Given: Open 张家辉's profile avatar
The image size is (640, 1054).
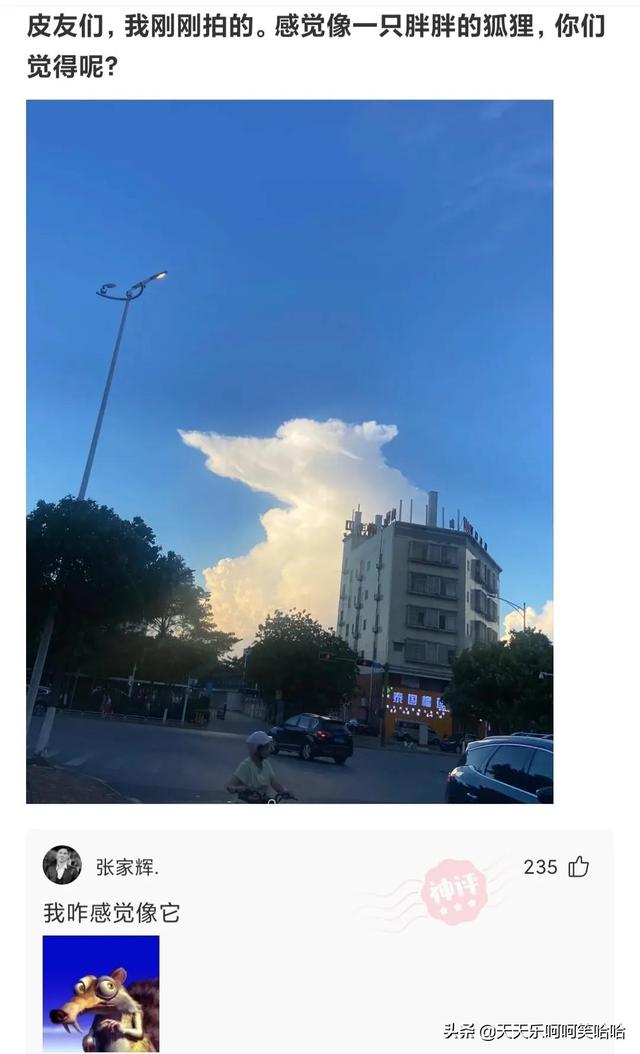Looking at the screenshot, I should pyautogui.click(x=62, y=865).
